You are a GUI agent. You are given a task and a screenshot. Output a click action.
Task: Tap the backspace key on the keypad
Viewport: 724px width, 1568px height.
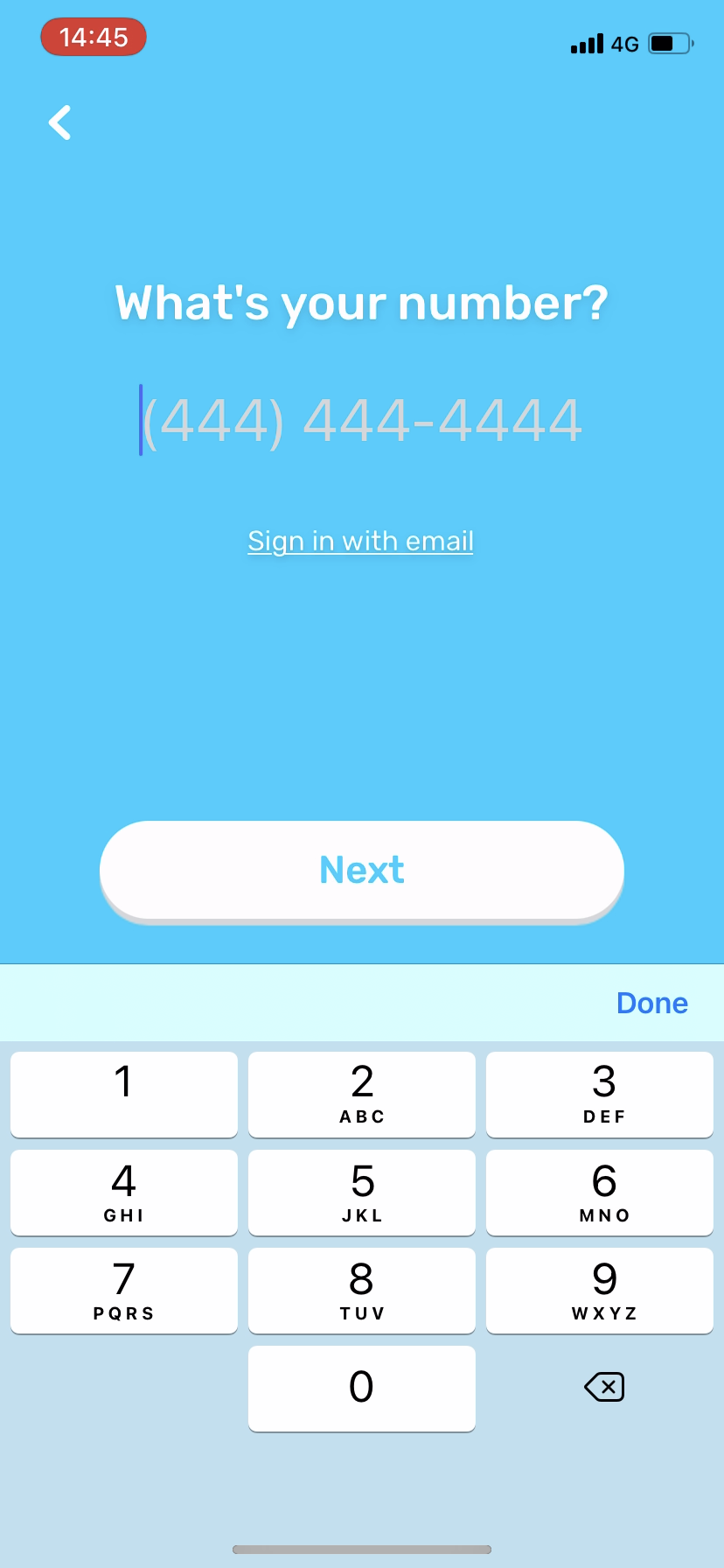[604, 1387]
